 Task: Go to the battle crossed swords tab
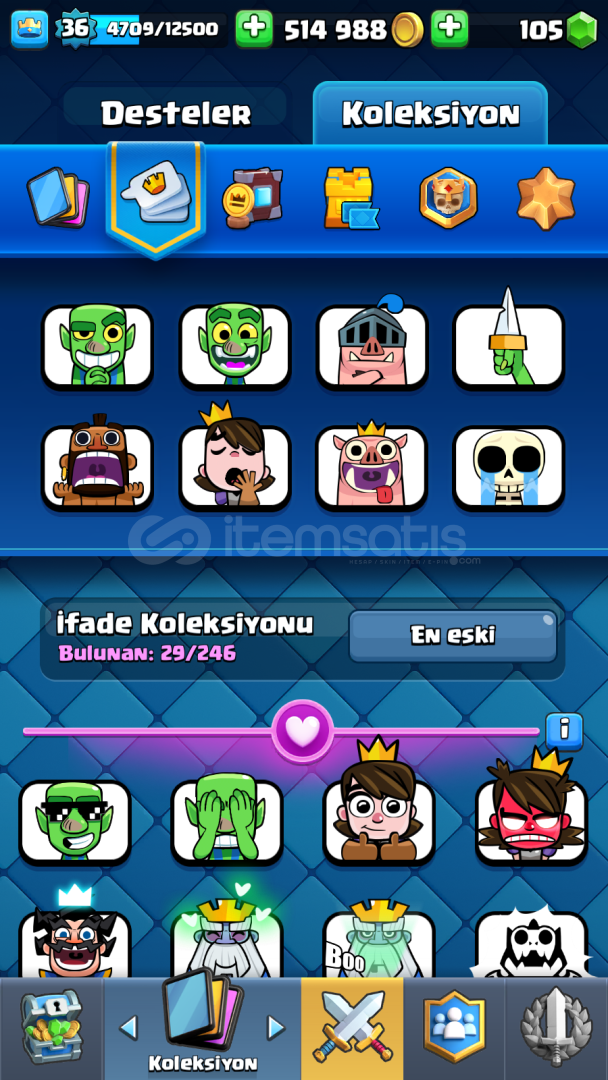(x=352, y=1027)
